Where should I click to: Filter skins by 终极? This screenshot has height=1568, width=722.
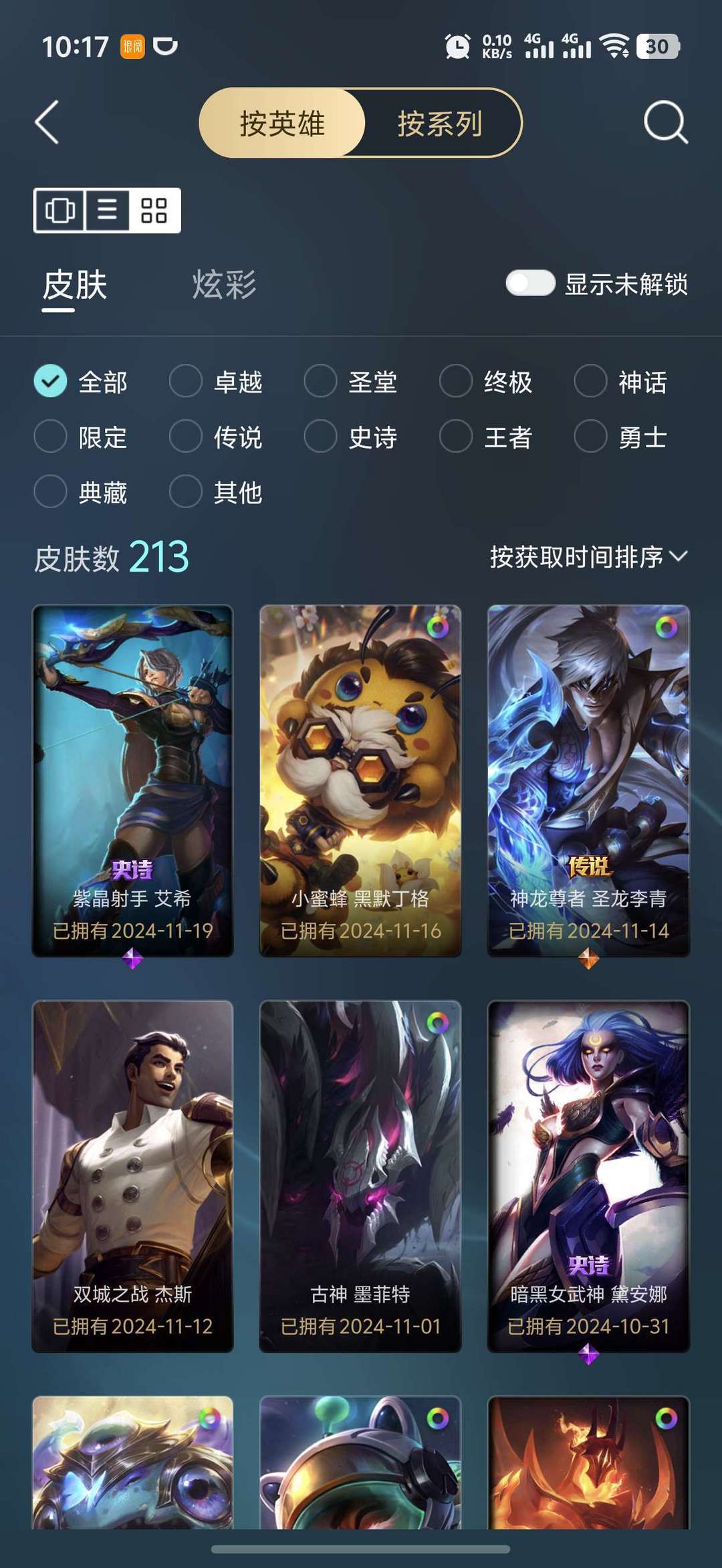tap(486, 382)
